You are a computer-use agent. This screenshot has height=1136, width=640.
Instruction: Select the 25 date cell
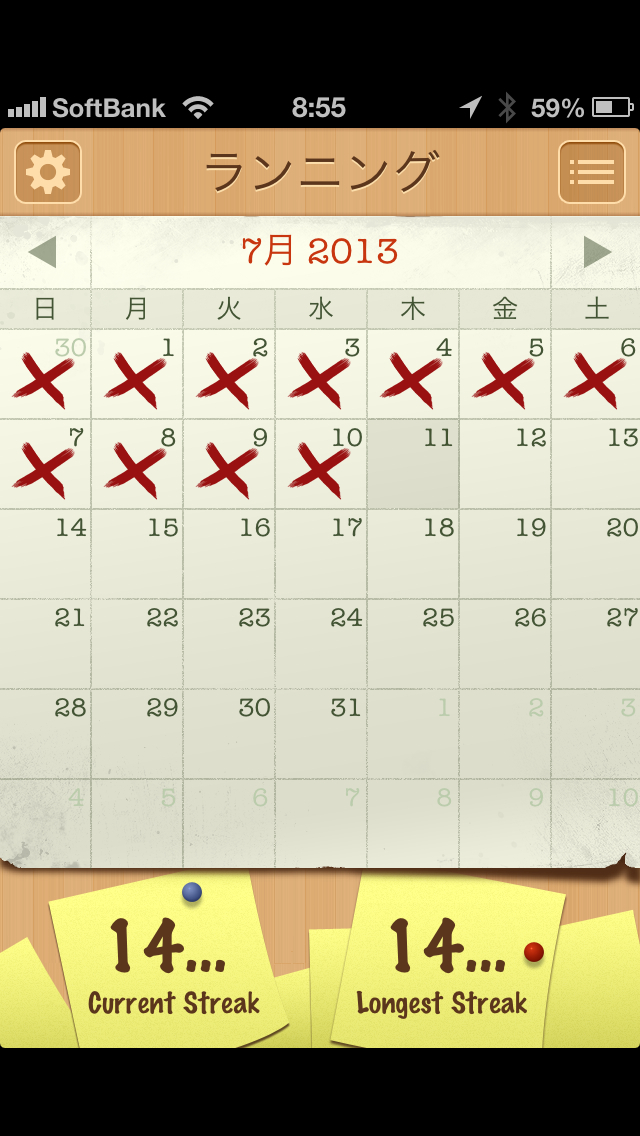[413, 643]
